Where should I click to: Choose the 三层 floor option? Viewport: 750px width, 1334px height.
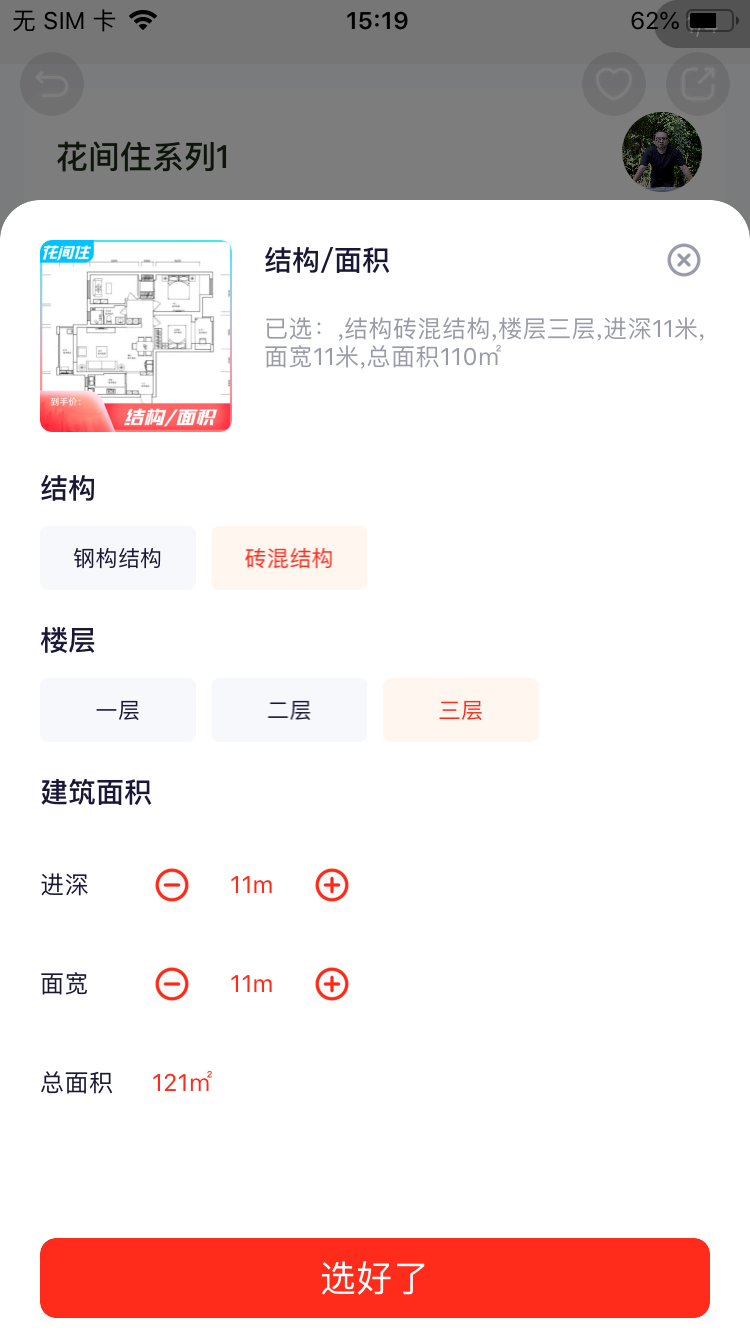click(461, 710)
